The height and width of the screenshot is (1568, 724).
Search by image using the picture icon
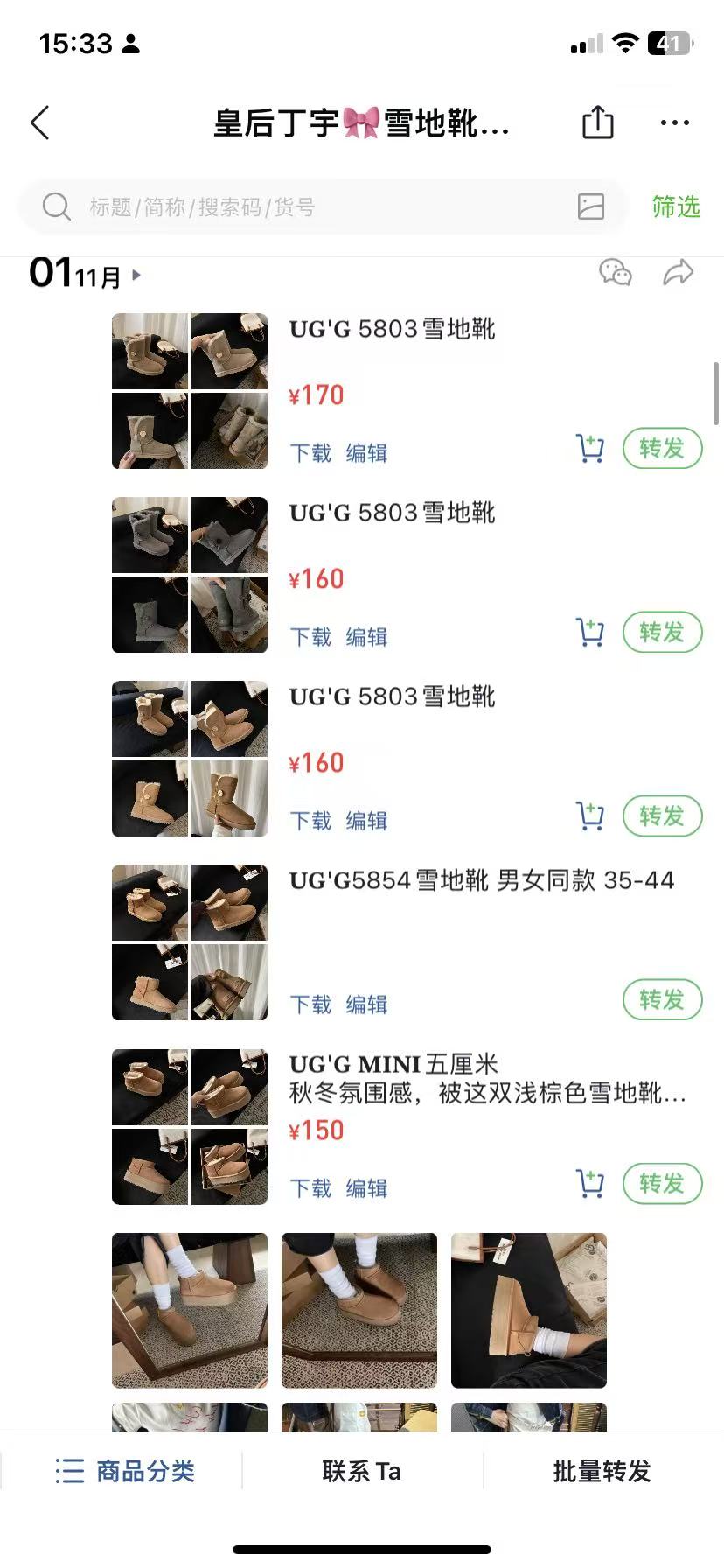coord(591,206)
